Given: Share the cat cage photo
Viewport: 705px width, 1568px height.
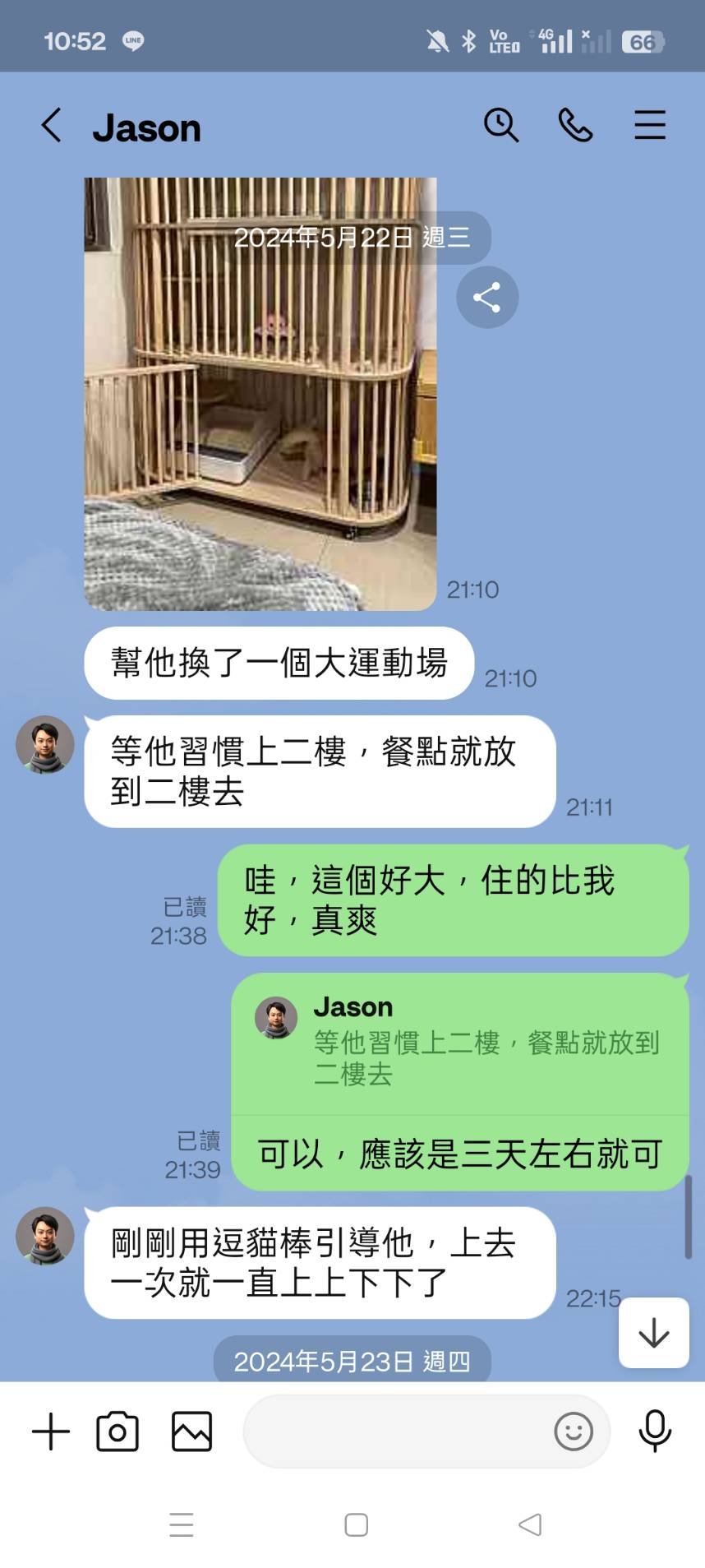Looking at the screenshot, I should 487,298.
